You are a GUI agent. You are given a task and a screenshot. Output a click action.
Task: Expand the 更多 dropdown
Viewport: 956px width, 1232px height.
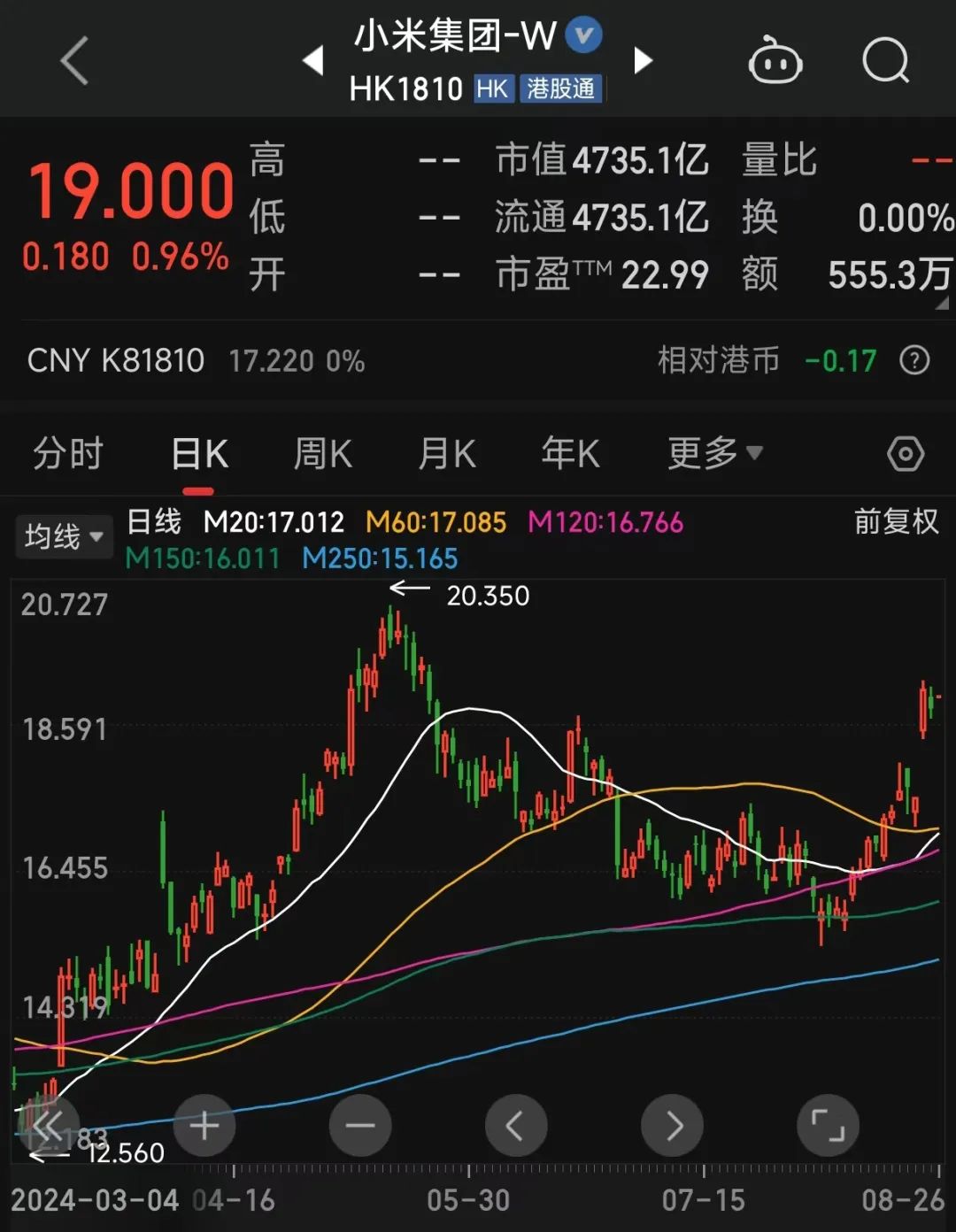[713, 453]
